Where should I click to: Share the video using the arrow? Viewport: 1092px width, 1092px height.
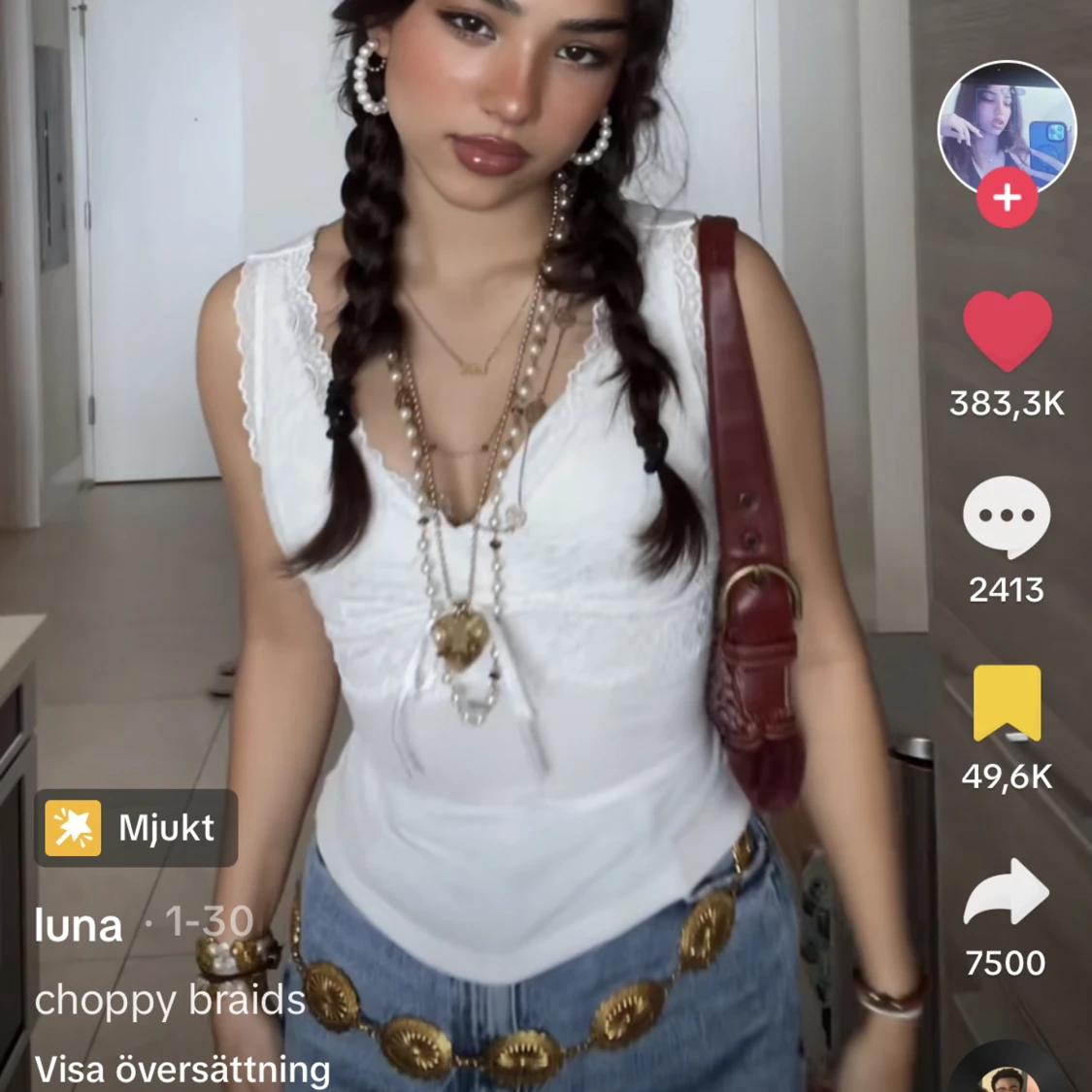(1007, 891)
